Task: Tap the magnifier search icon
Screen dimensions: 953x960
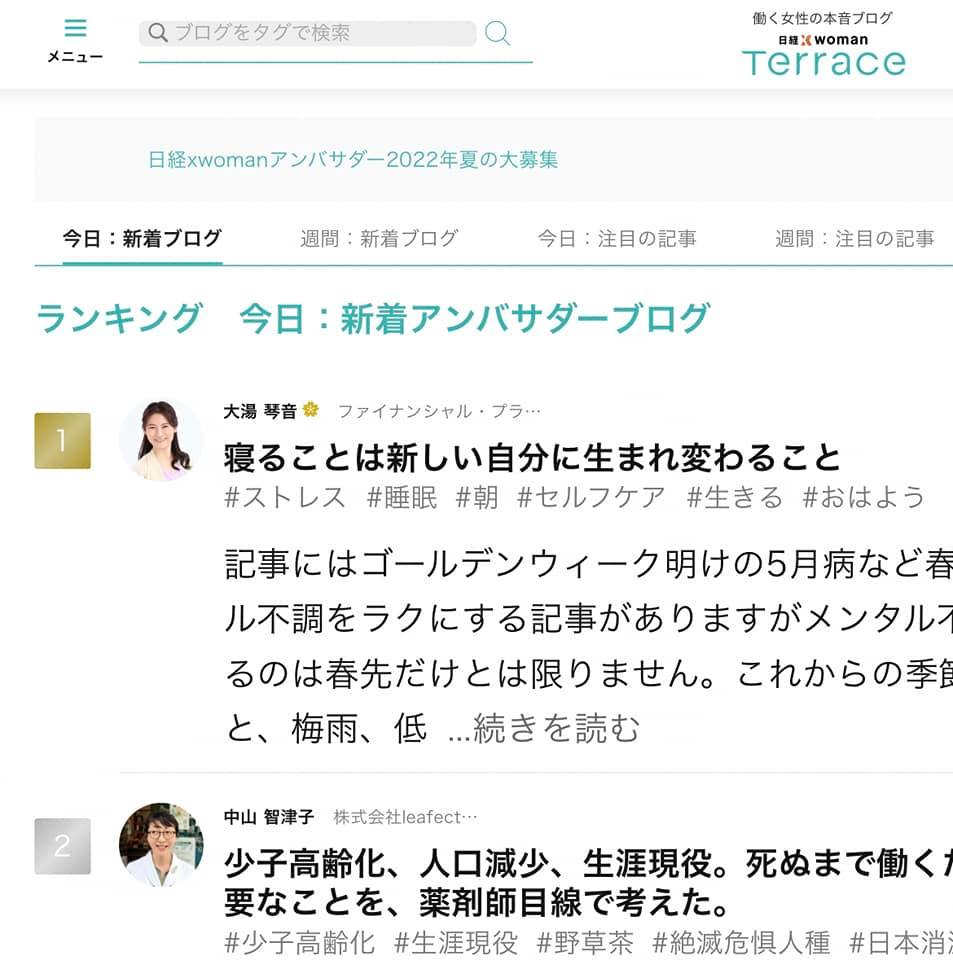Action: point(497,33)
